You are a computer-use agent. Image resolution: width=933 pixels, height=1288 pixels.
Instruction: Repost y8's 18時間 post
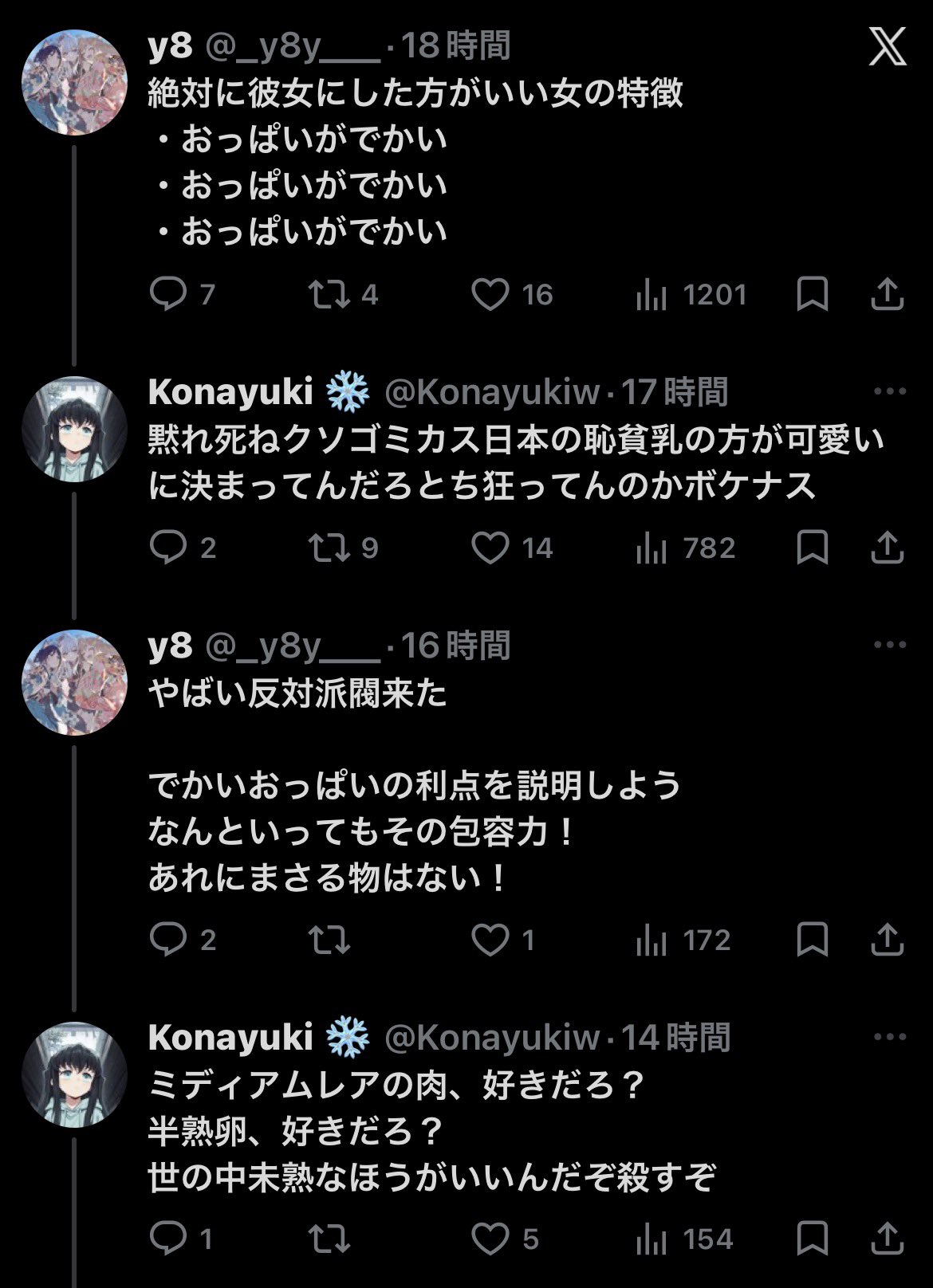click(329, 294)
